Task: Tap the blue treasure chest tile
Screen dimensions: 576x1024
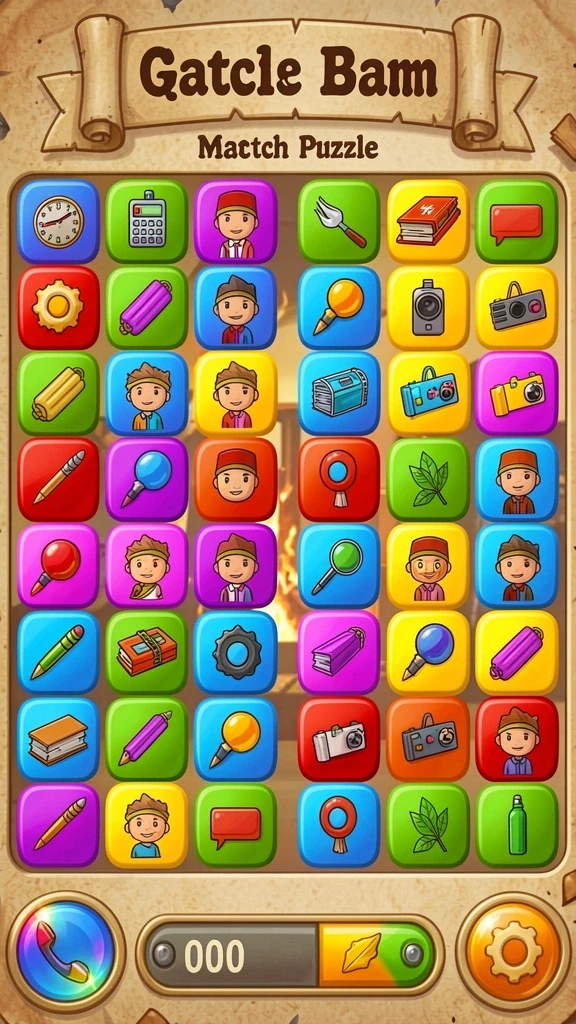Action: pos(339,393)
